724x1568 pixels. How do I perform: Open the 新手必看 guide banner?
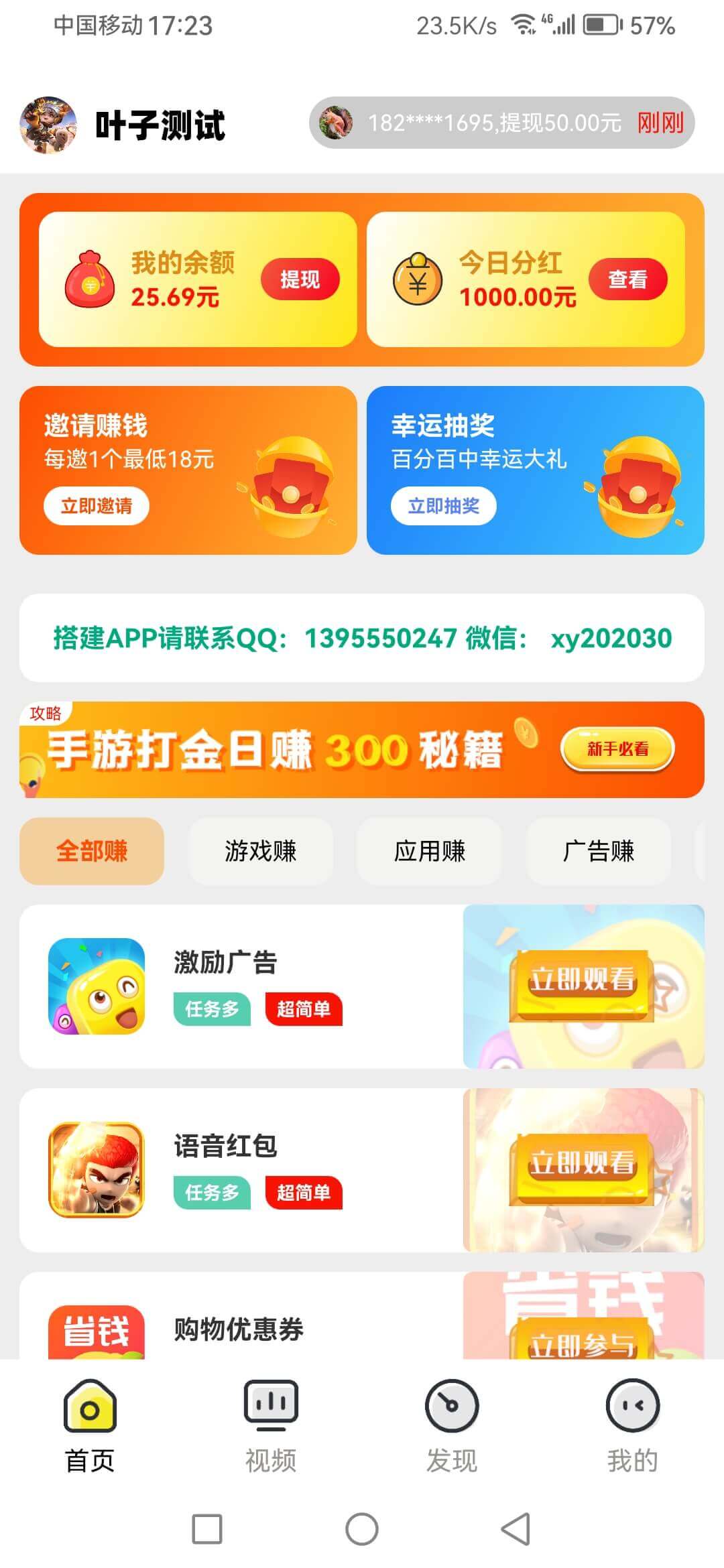point(617,749)
